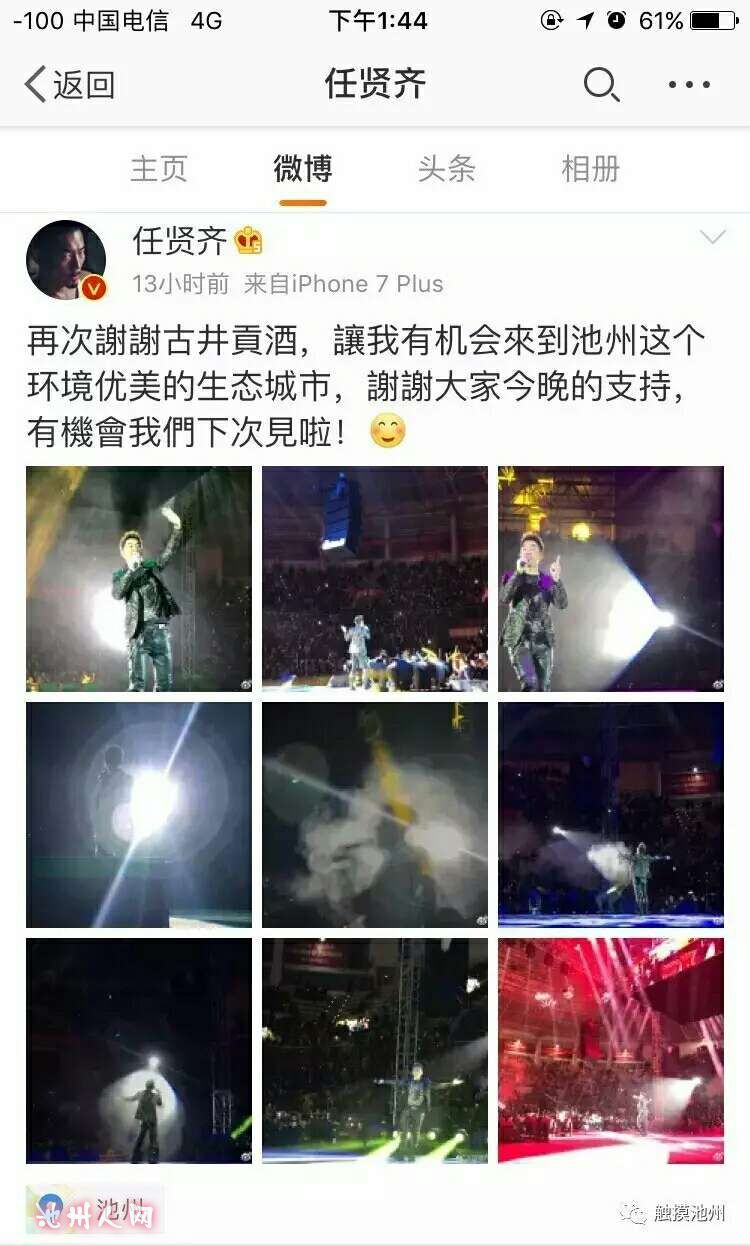Viewport: 750px width, 1246px height.
Task: Tap 任贤齐's profile avatar on the post
Action: pos(66,260)
